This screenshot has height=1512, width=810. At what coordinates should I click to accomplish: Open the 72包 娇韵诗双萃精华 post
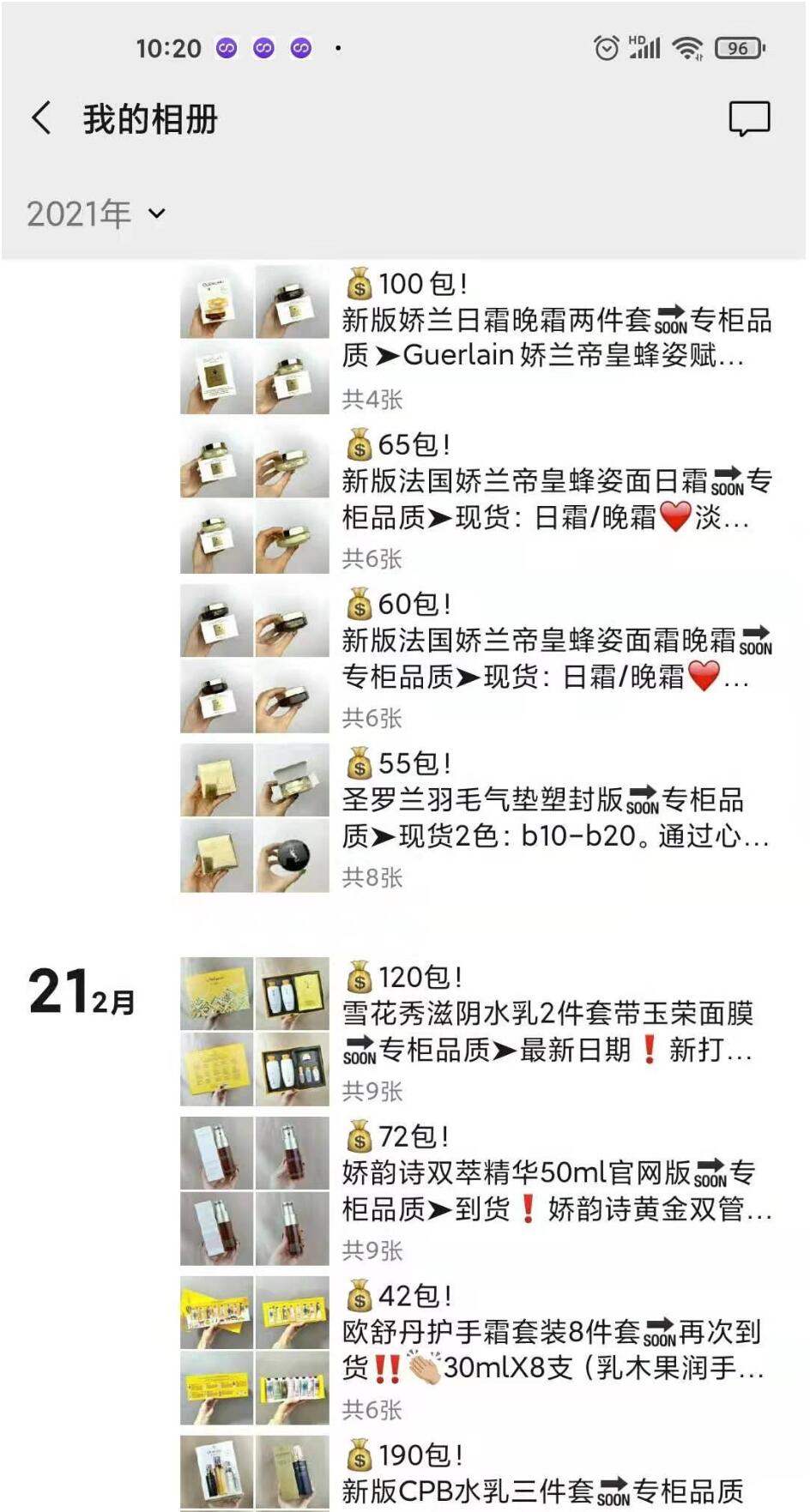click(556, 1190)
